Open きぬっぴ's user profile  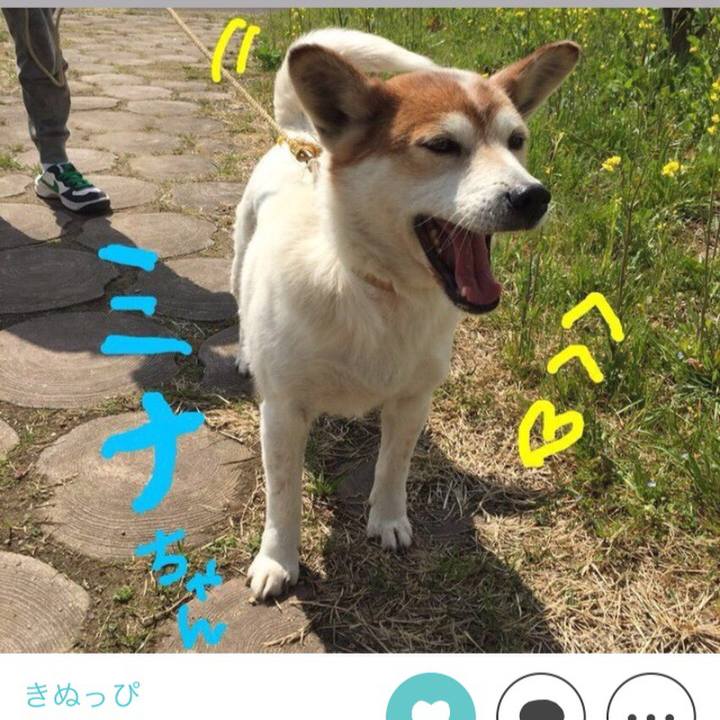[x=82, y=695]
